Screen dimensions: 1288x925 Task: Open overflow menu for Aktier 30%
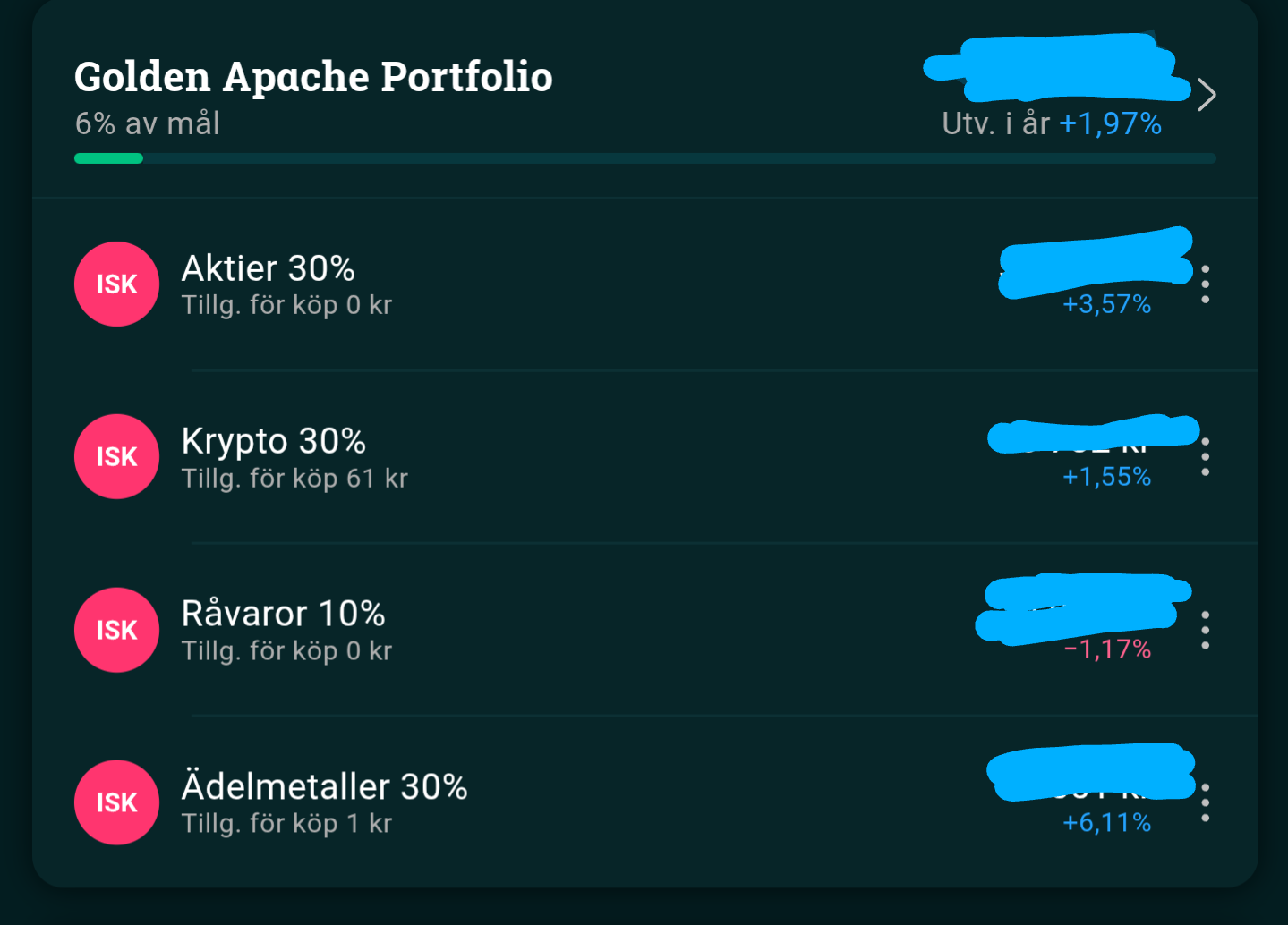coord(1206,284)
